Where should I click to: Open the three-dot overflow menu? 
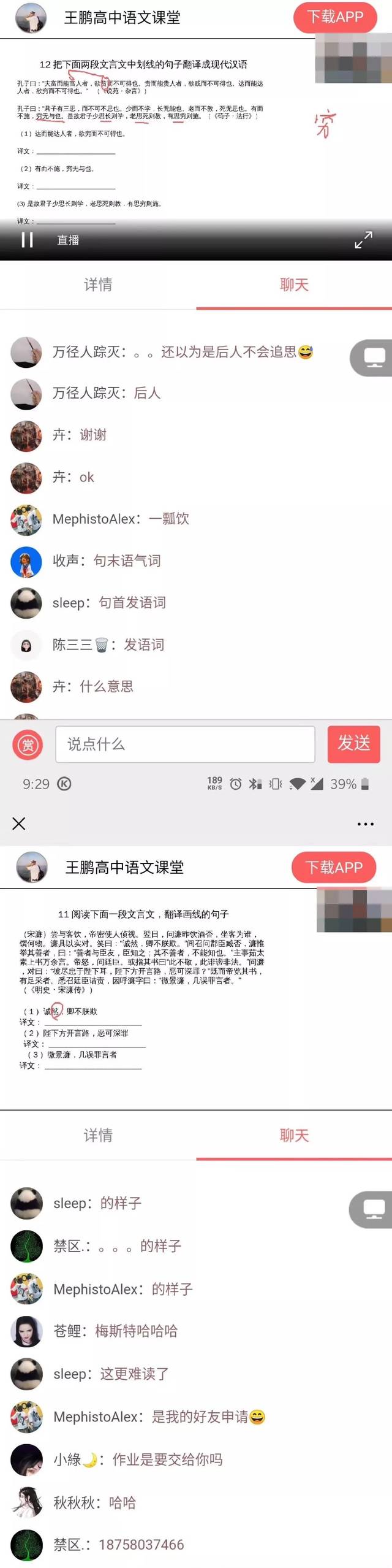[x=365, y=824]
